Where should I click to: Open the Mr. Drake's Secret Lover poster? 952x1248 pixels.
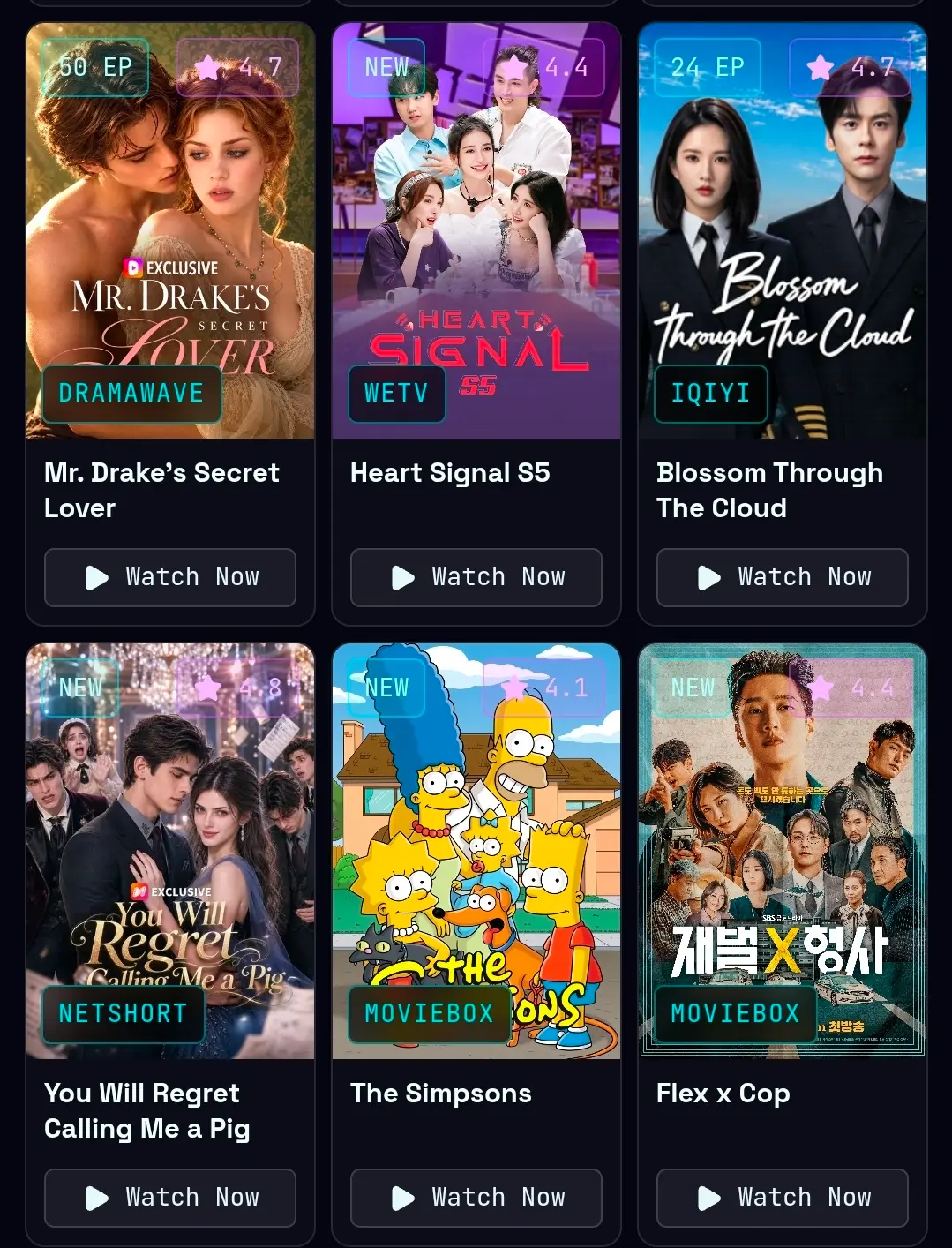tap(170, 230)
